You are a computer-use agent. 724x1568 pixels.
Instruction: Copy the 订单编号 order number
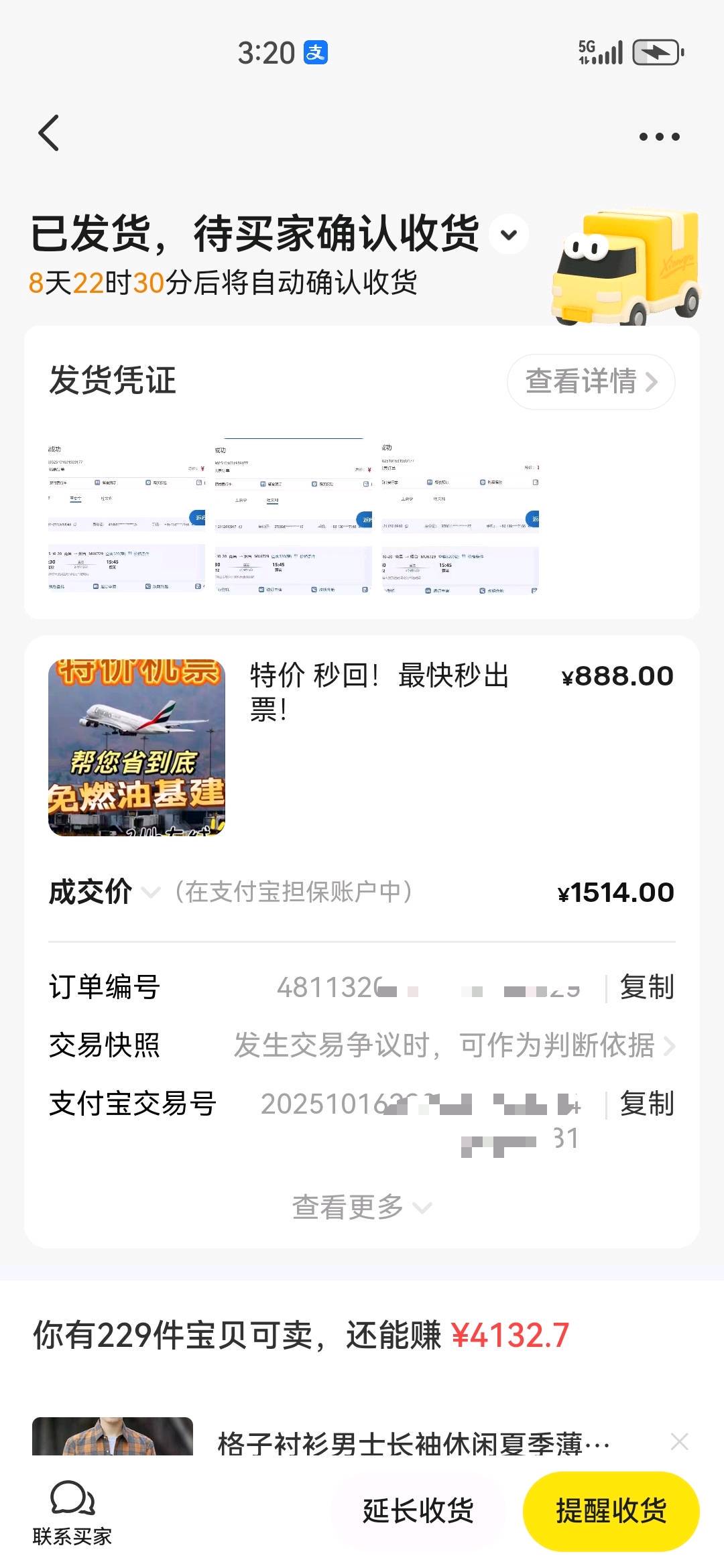646,987
